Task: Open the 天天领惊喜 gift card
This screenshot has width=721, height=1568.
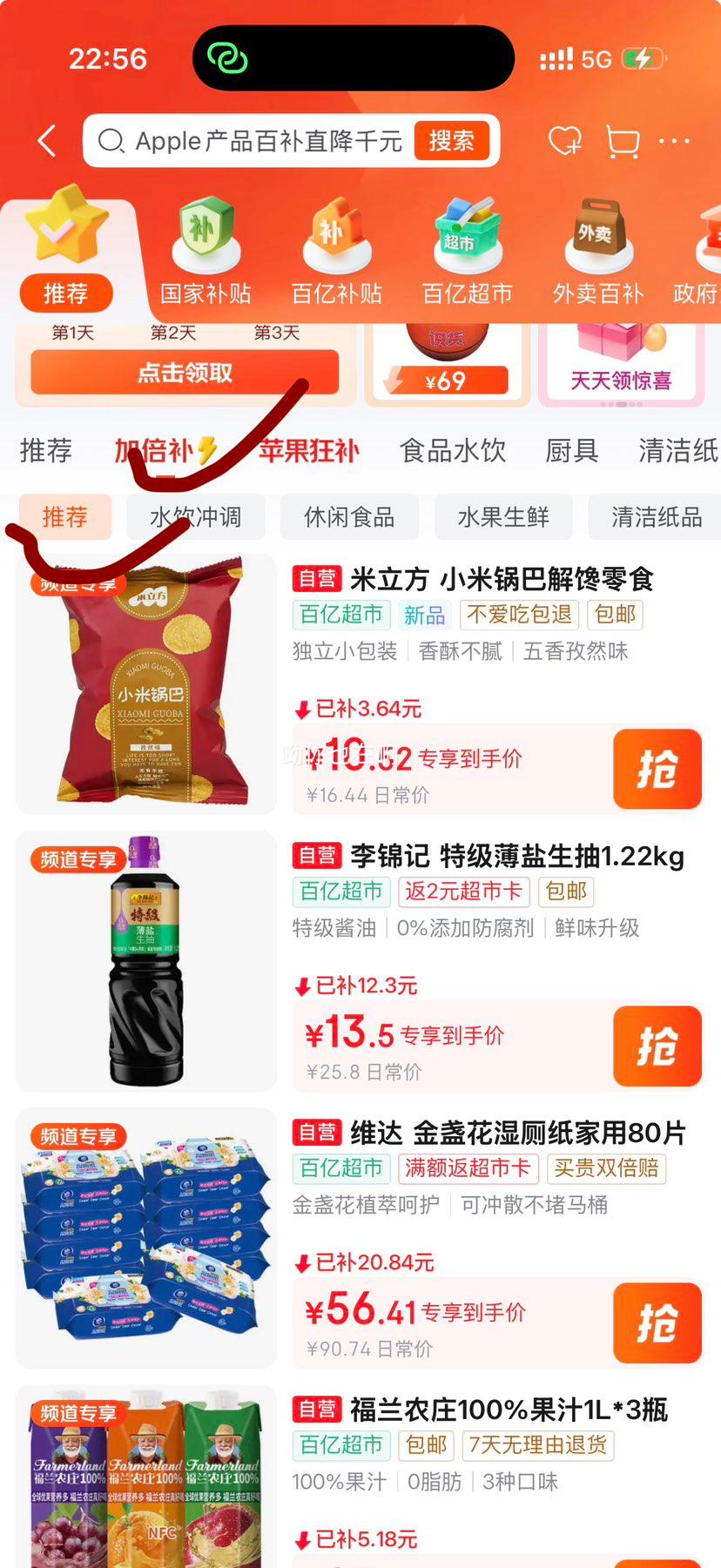Action: [621, 363]
